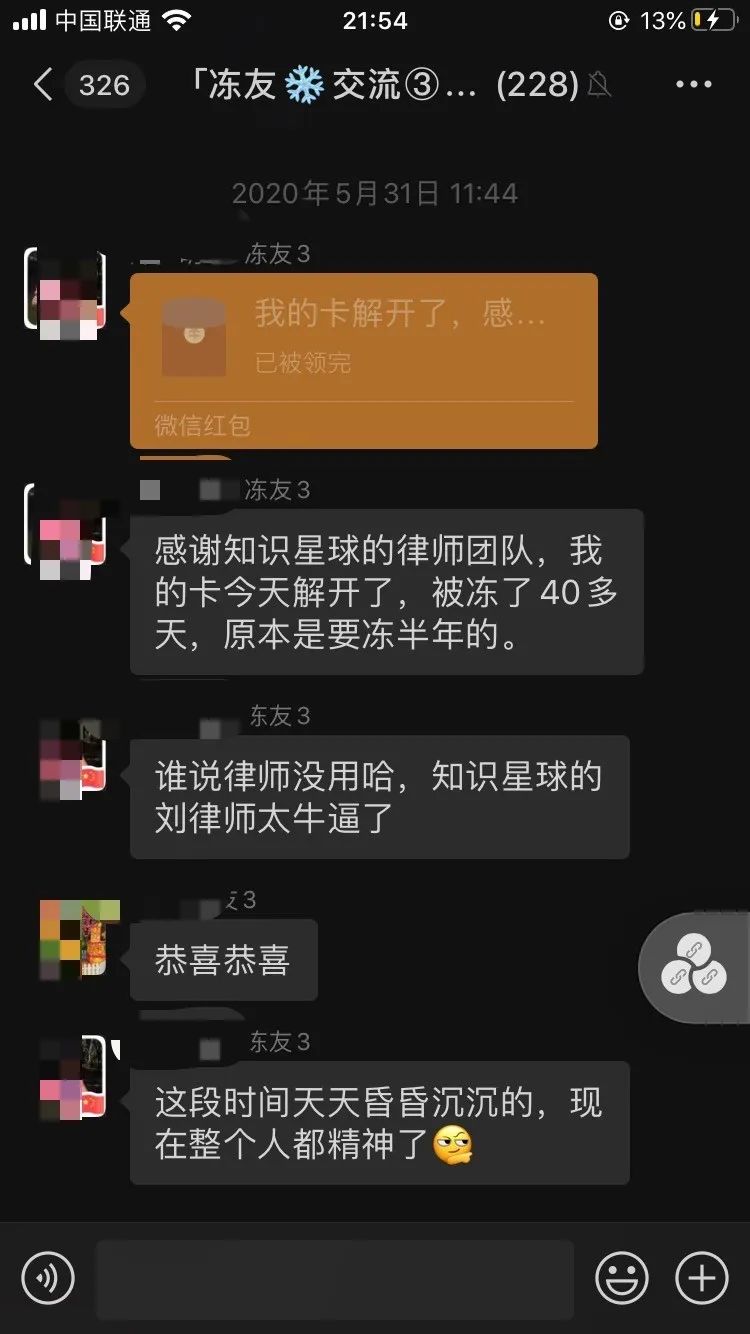
Task: Focus the message text field
Action: click(x=335, y=1277)
